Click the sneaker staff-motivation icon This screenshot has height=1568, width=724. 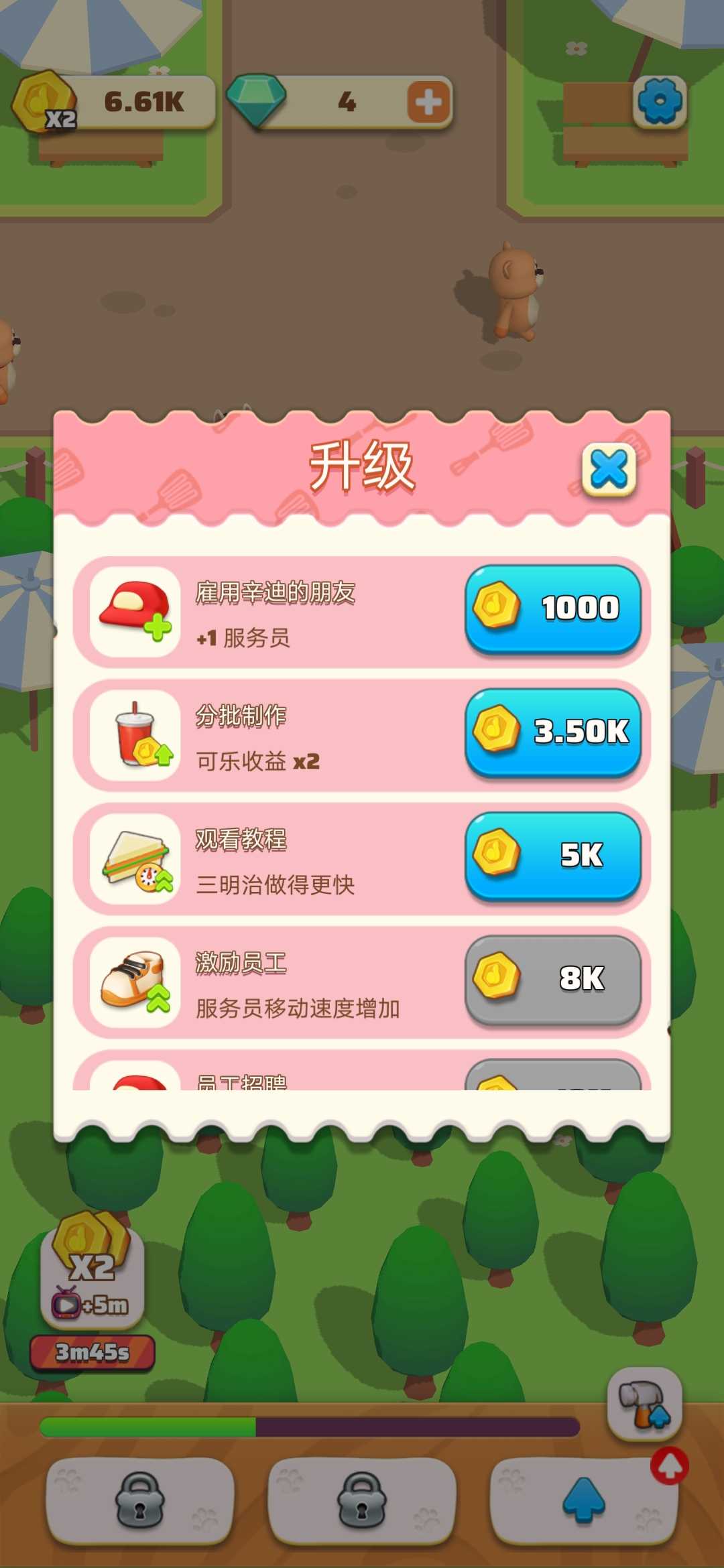coord(134,982)
